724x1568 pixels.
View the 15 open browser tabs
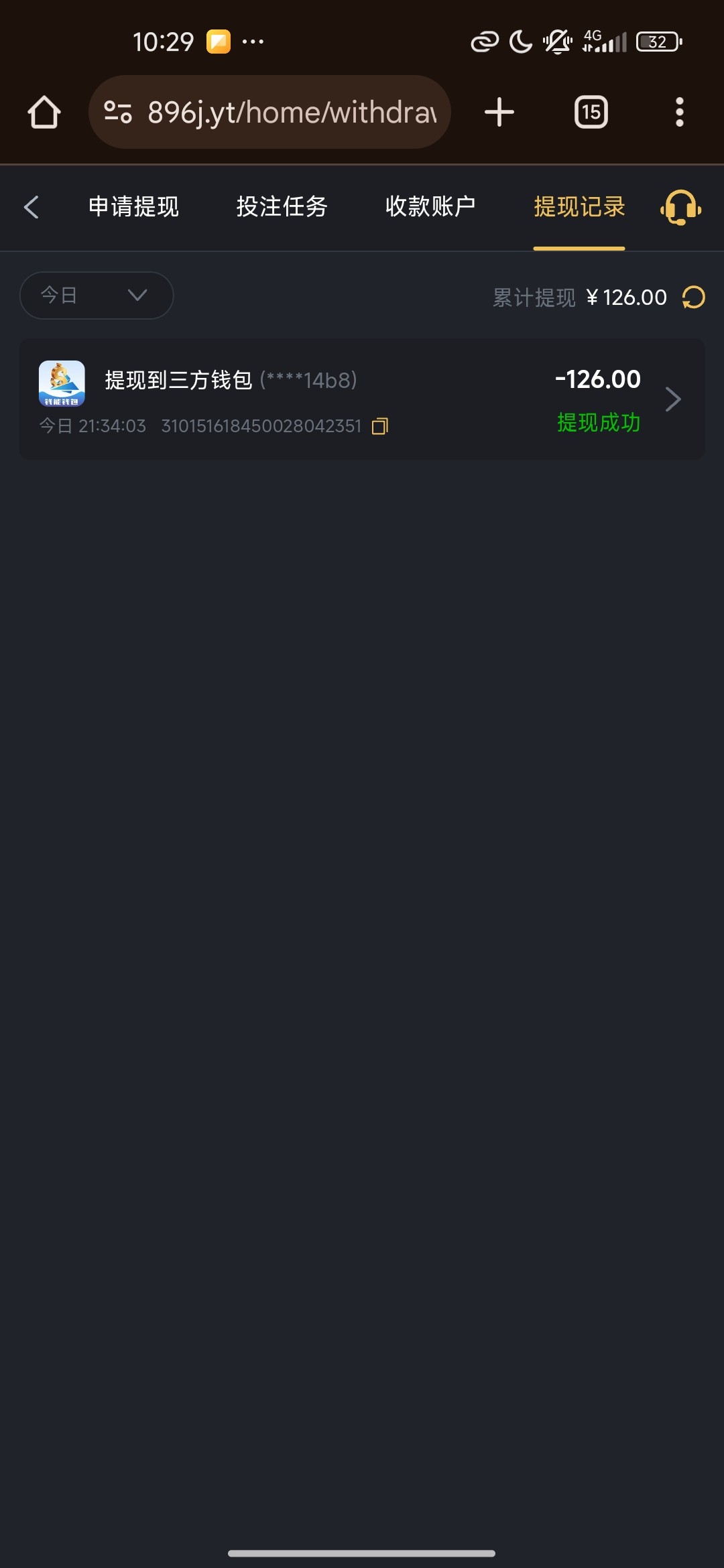pos(591,112)
